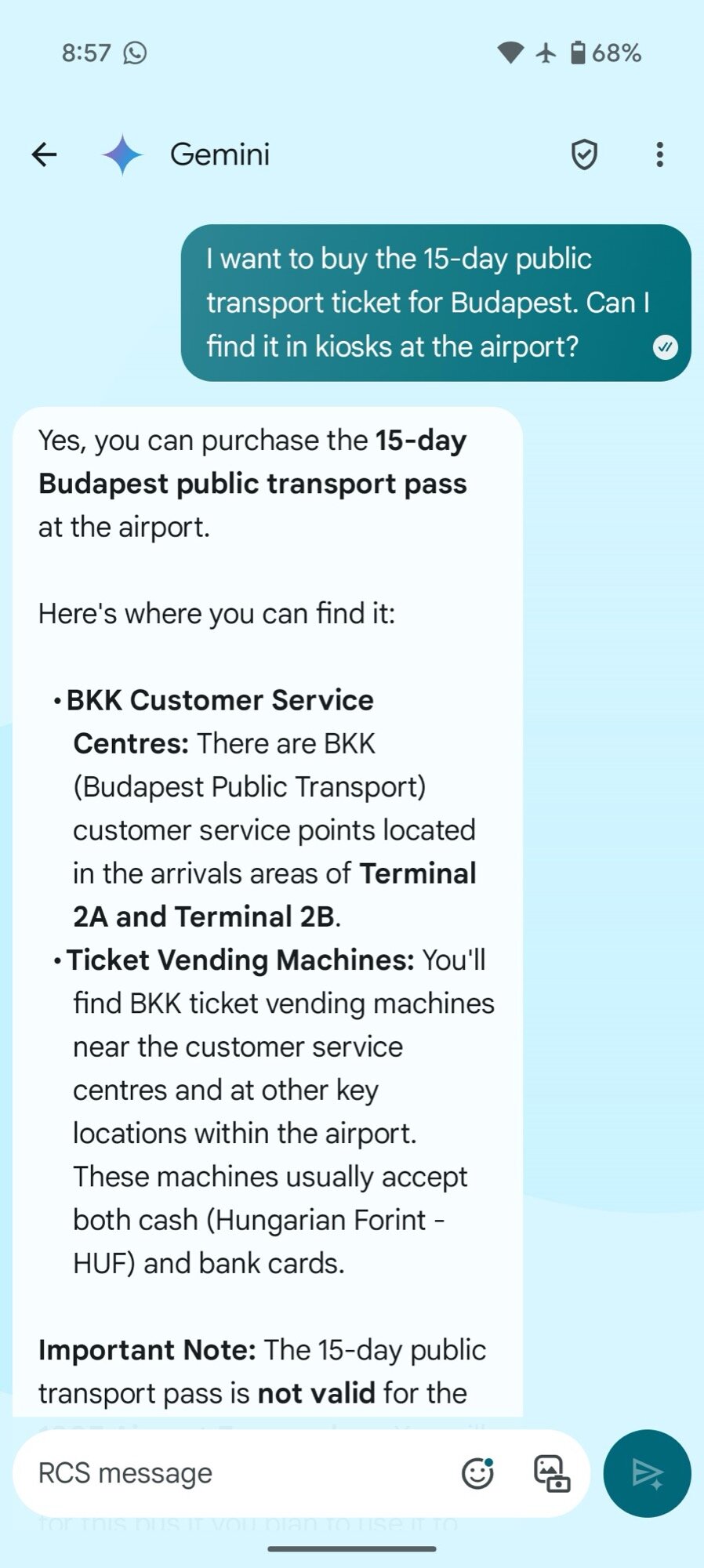The image size is (704, 1568).
Task: Focus the RCS message field
Action: click(235, 1474)
